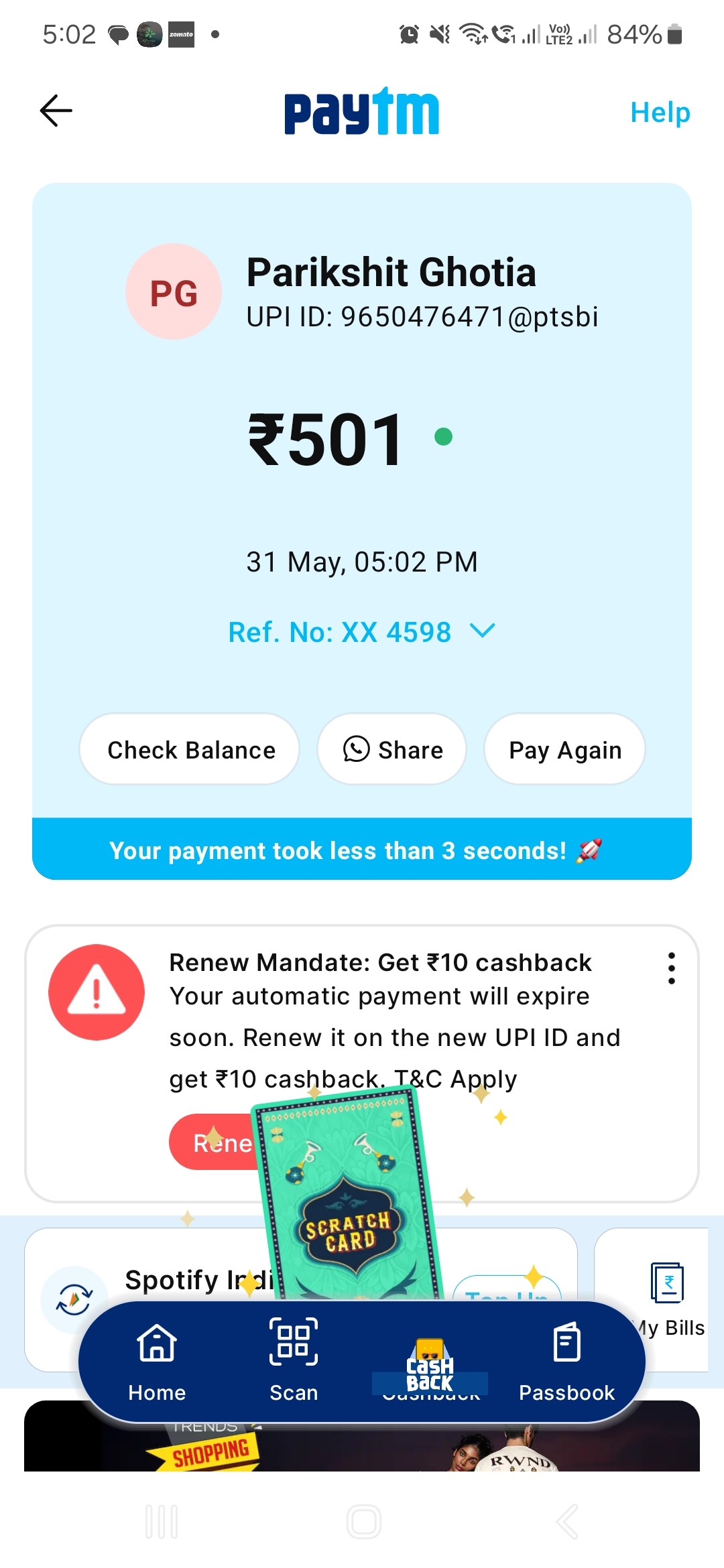The image size is (724, 1568).
Task: Share the receipt via WhatsApp
Action: pos(392,749)
